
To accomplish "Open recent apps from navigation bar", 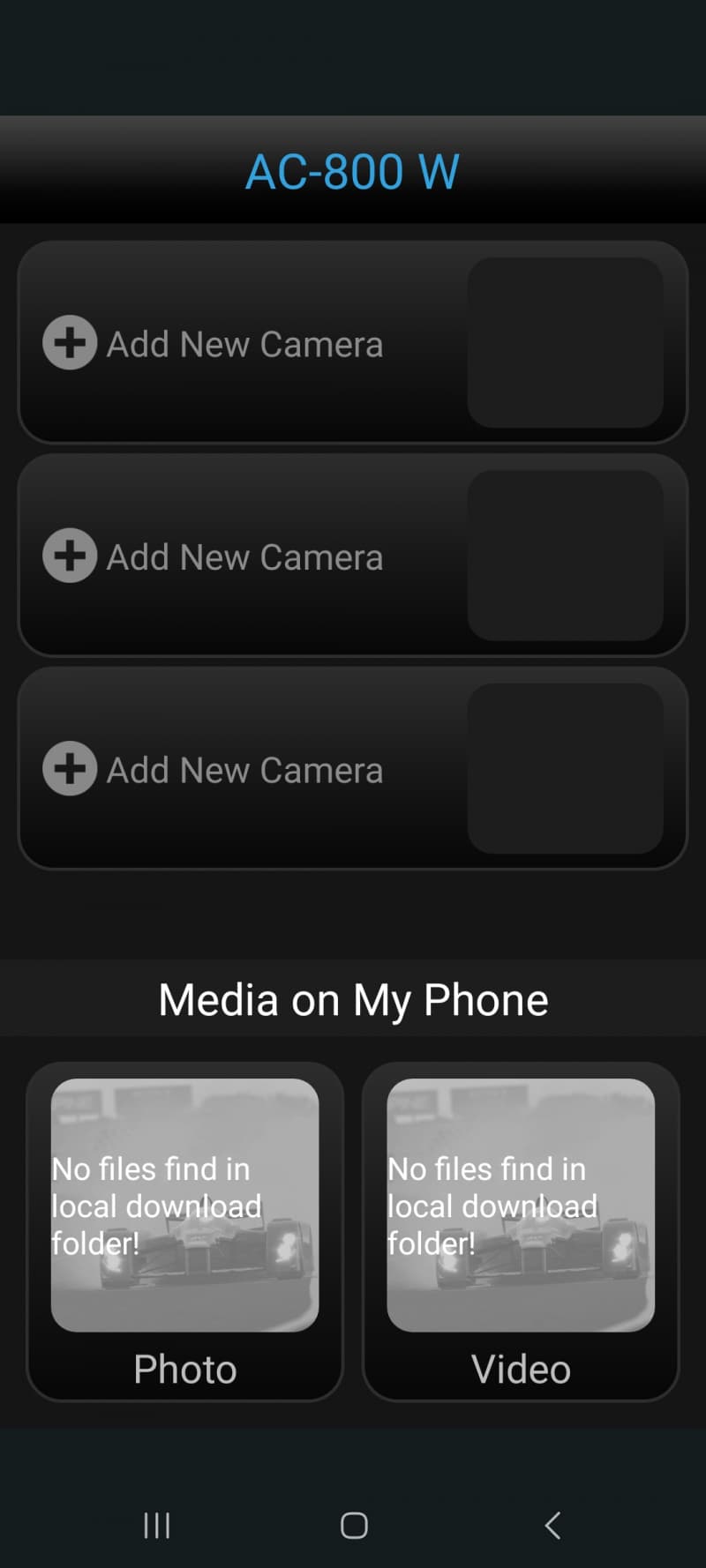I will pyautogui.click(x=156, y=1525).
